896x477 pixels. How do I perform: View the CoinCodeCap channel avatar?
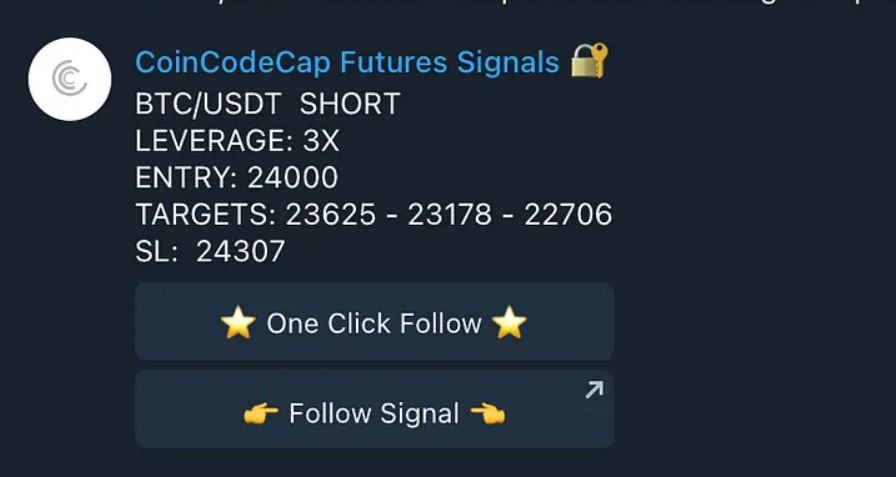69,79
